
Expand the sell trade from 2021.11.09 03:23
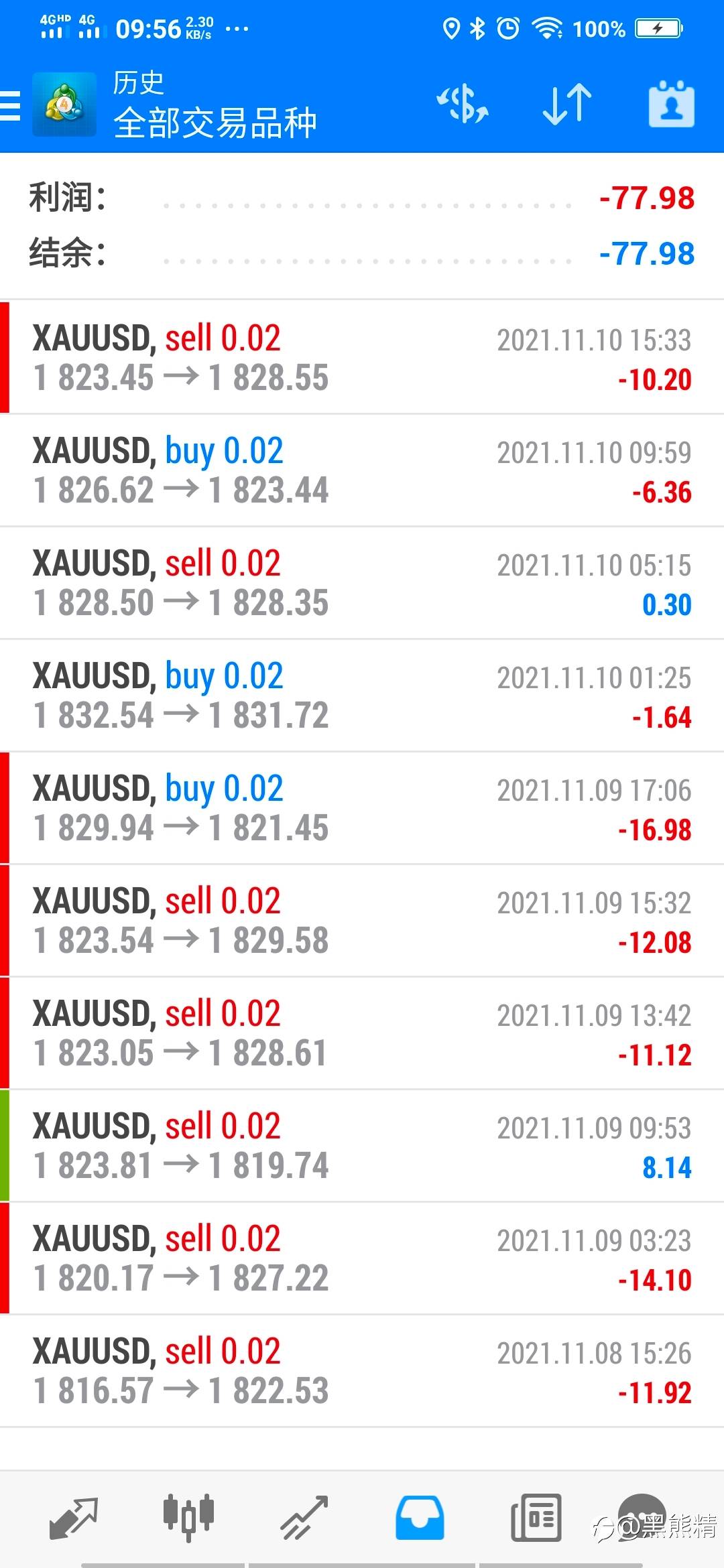[362, 1258]
